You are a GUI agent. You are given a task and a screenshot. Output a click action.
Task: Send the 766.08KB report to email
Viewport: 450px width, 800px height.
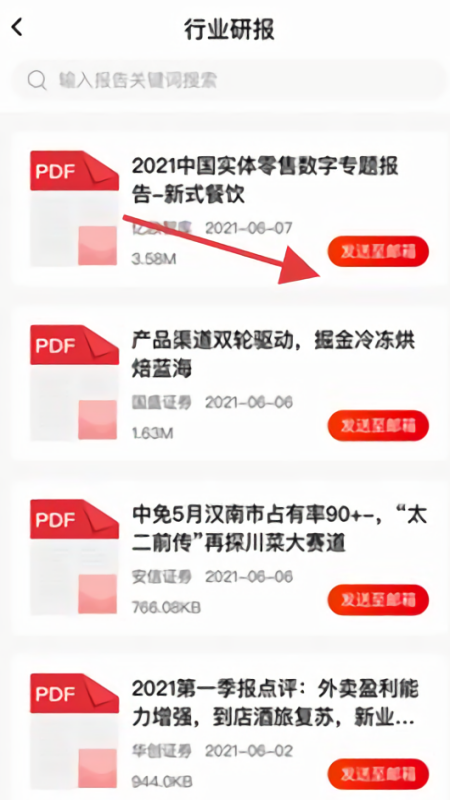(x=378, y=599)
